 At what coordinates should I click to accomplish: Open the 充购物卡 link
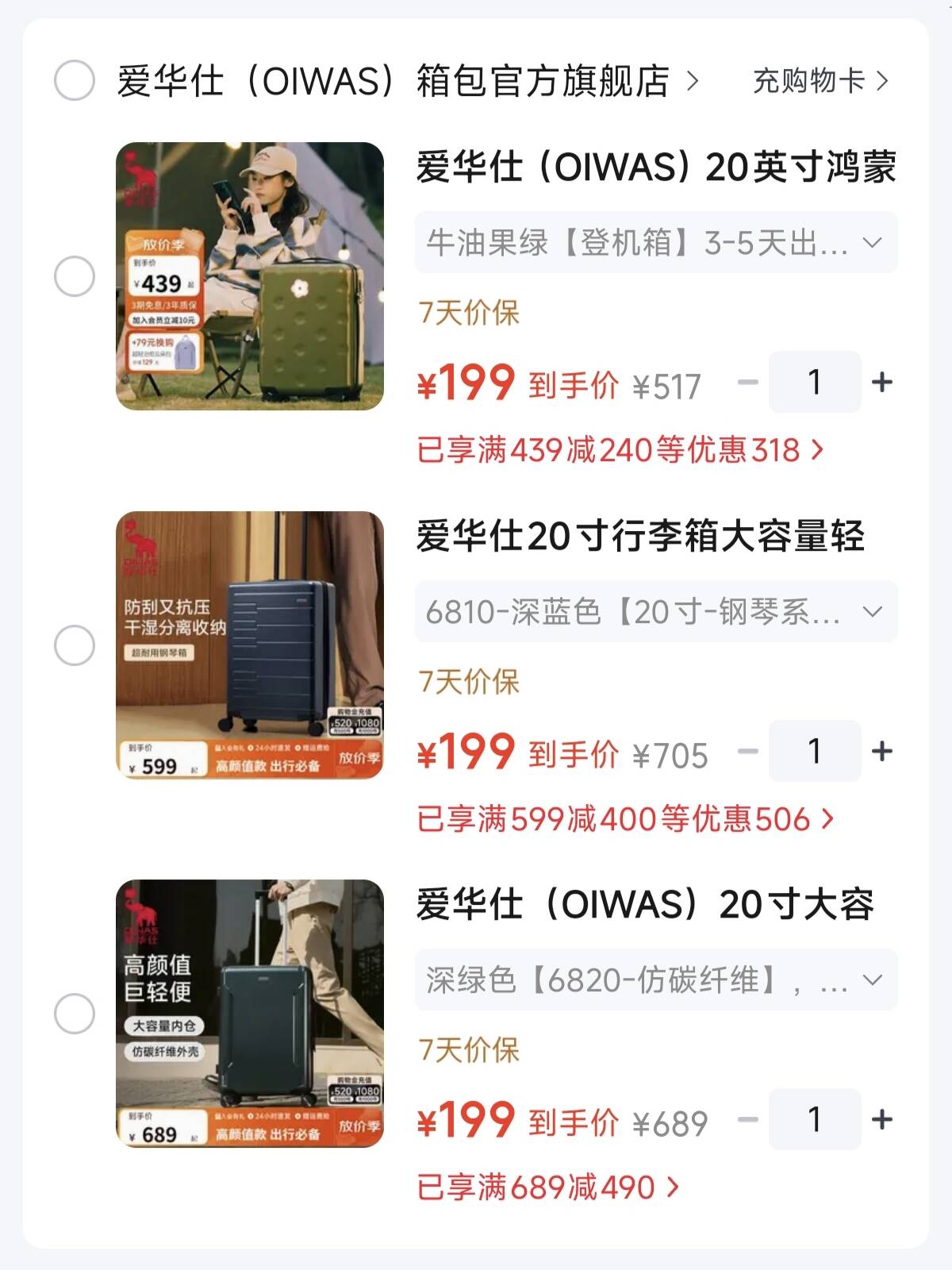point(821,80)
